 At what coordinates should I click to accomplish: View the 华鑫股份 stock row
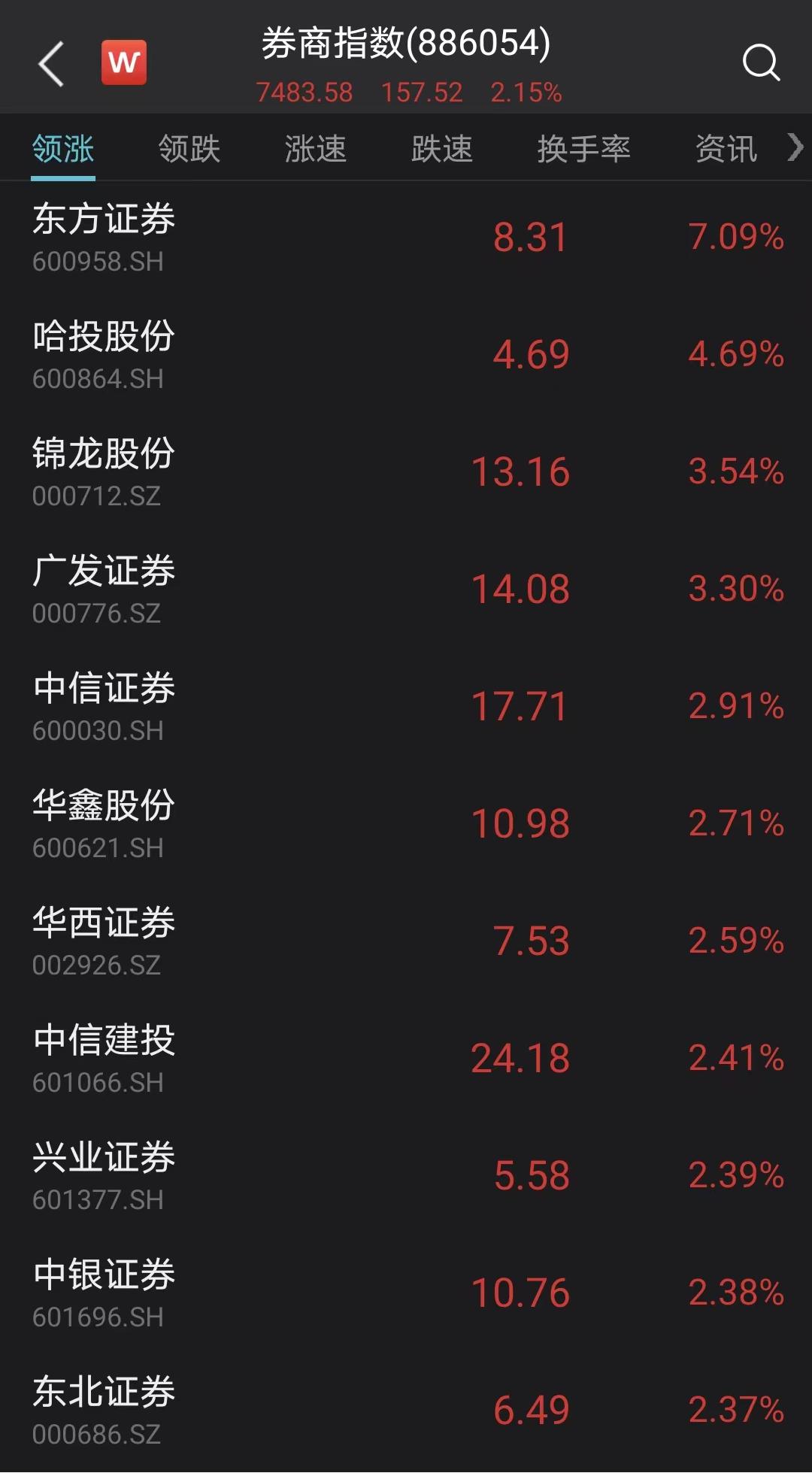pos(406,825)
